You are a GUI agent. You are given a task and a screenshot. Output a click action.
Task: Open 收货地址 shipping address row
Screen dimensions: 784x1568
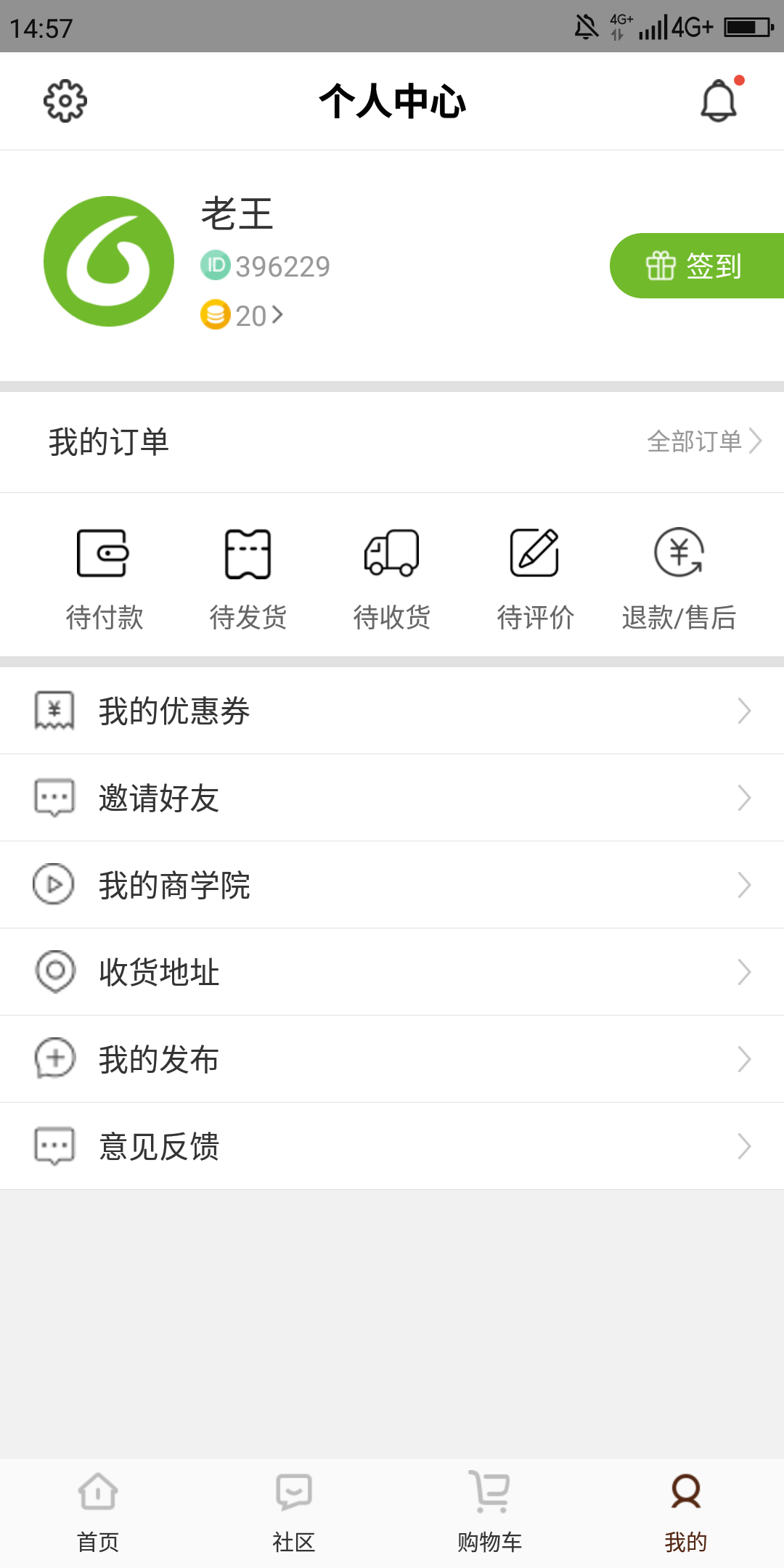pyautogui.click(x=392, y=972)
